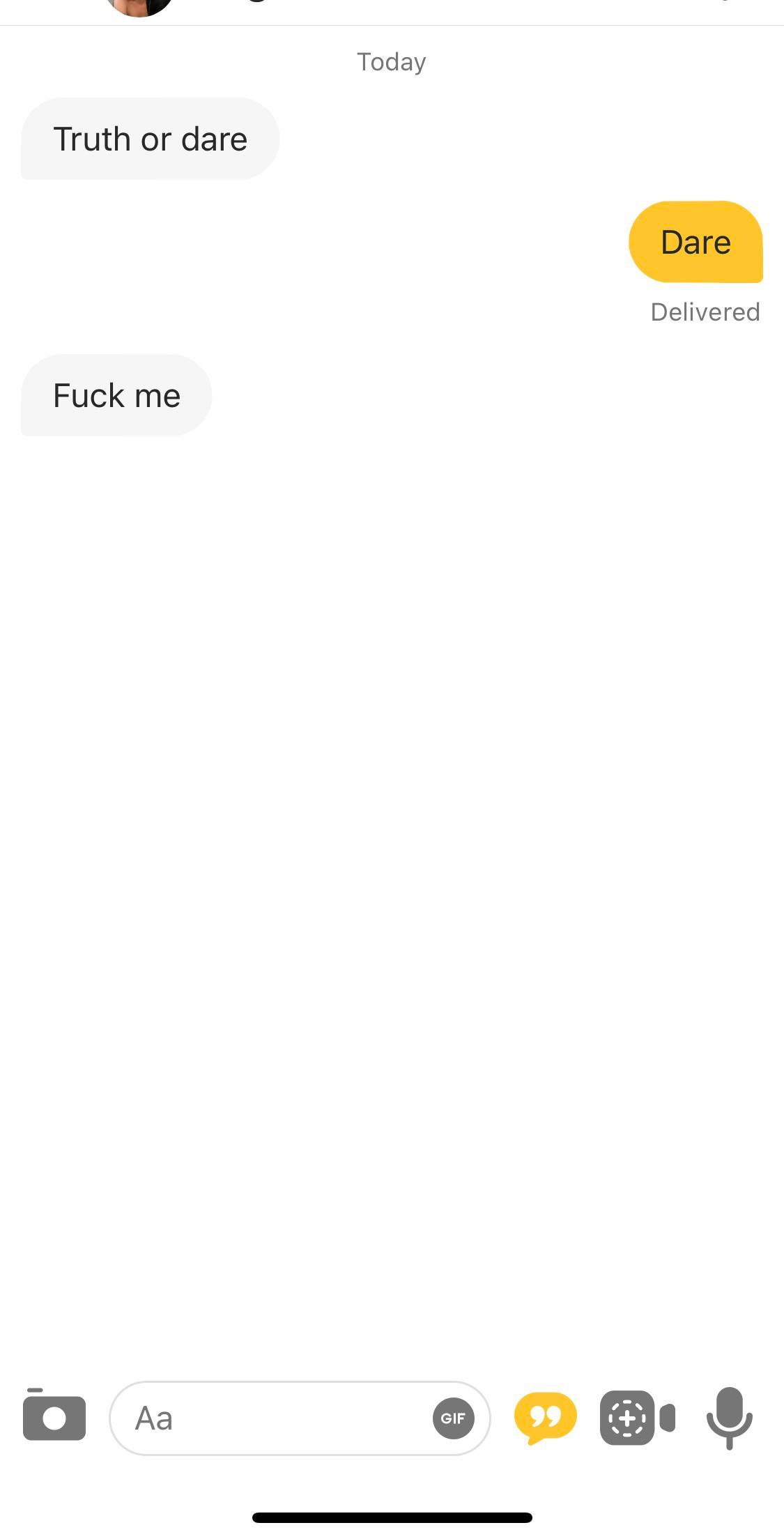Start a video note recording
Image resolution: width=784 pixels, height=1539 pixels.
(x=637, y=1418)
